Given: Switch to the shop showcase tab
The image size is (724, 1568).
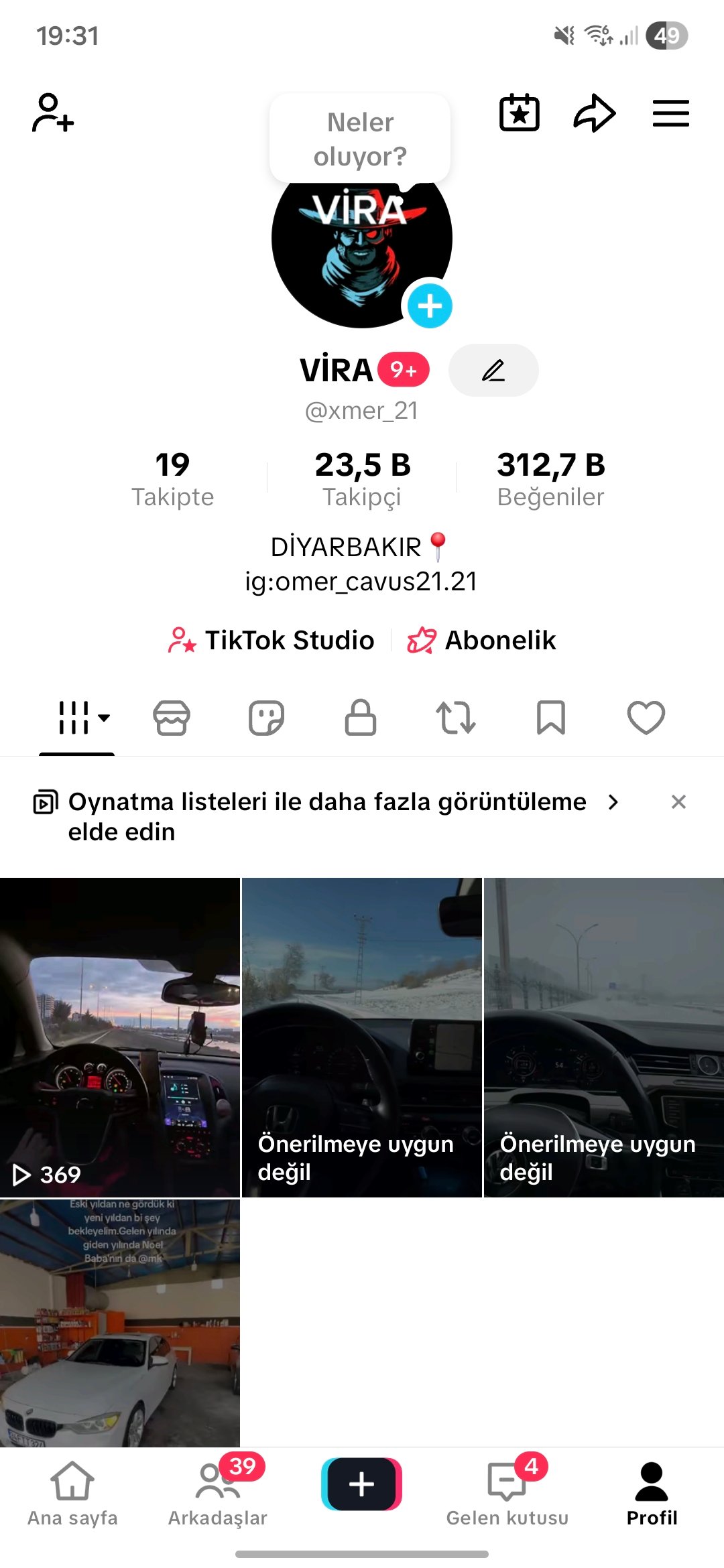Looking at the screenshot, I should pos(172,718).
